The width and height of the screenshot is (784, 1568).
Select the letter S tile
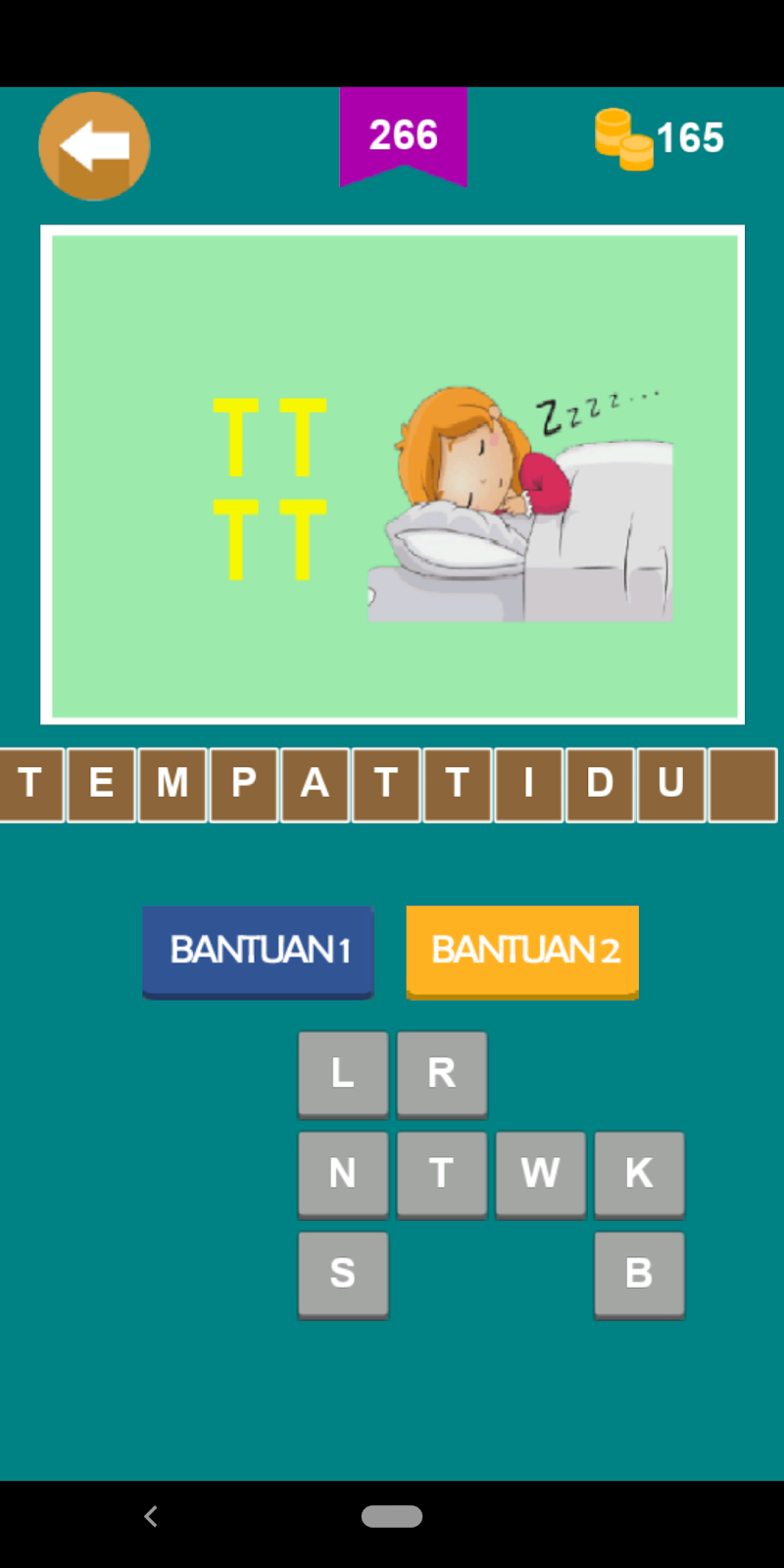coord(343,1273)
